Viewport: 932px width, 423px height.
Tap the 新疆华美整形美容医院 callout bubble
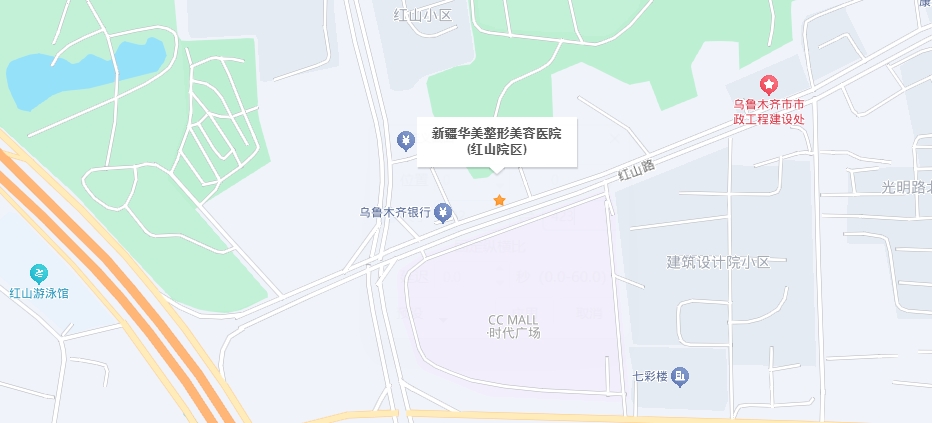click(x=497, y=141)
